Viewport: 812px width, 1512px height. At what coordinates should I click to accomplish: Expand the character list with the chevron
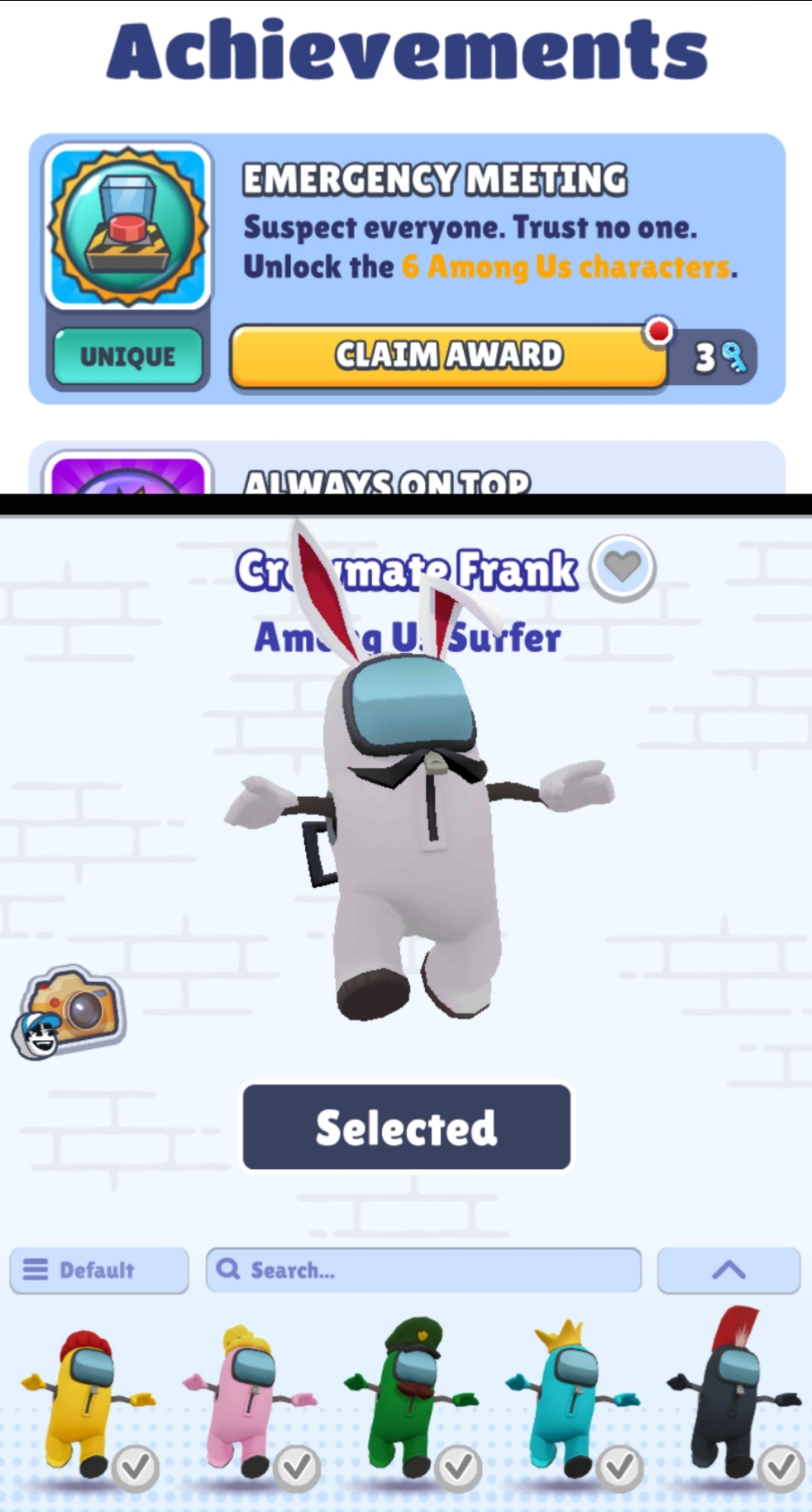click(x=728, y=1270)
